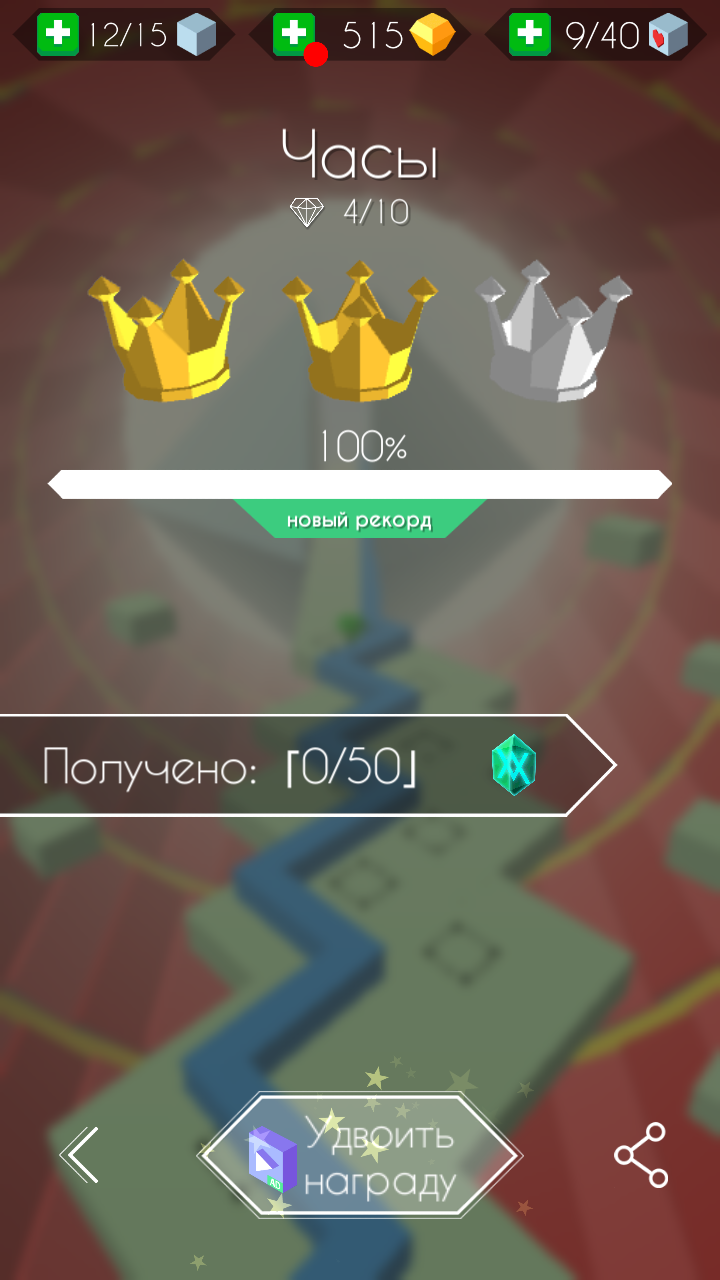Add more gold gems via plus beside 515
720x1280 pixels.
pyautogui.click(x=293, y=35)
